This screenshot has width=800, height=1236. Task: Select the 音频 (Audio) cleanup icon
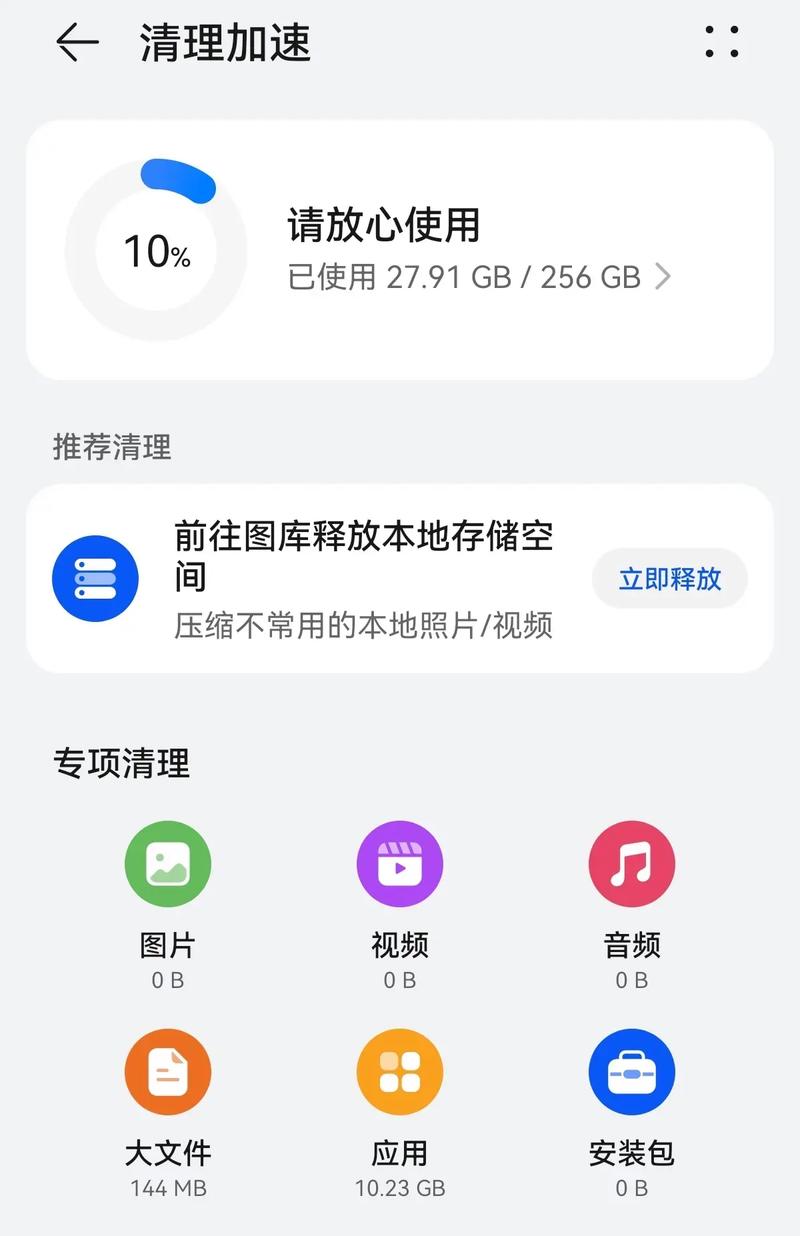631,864
